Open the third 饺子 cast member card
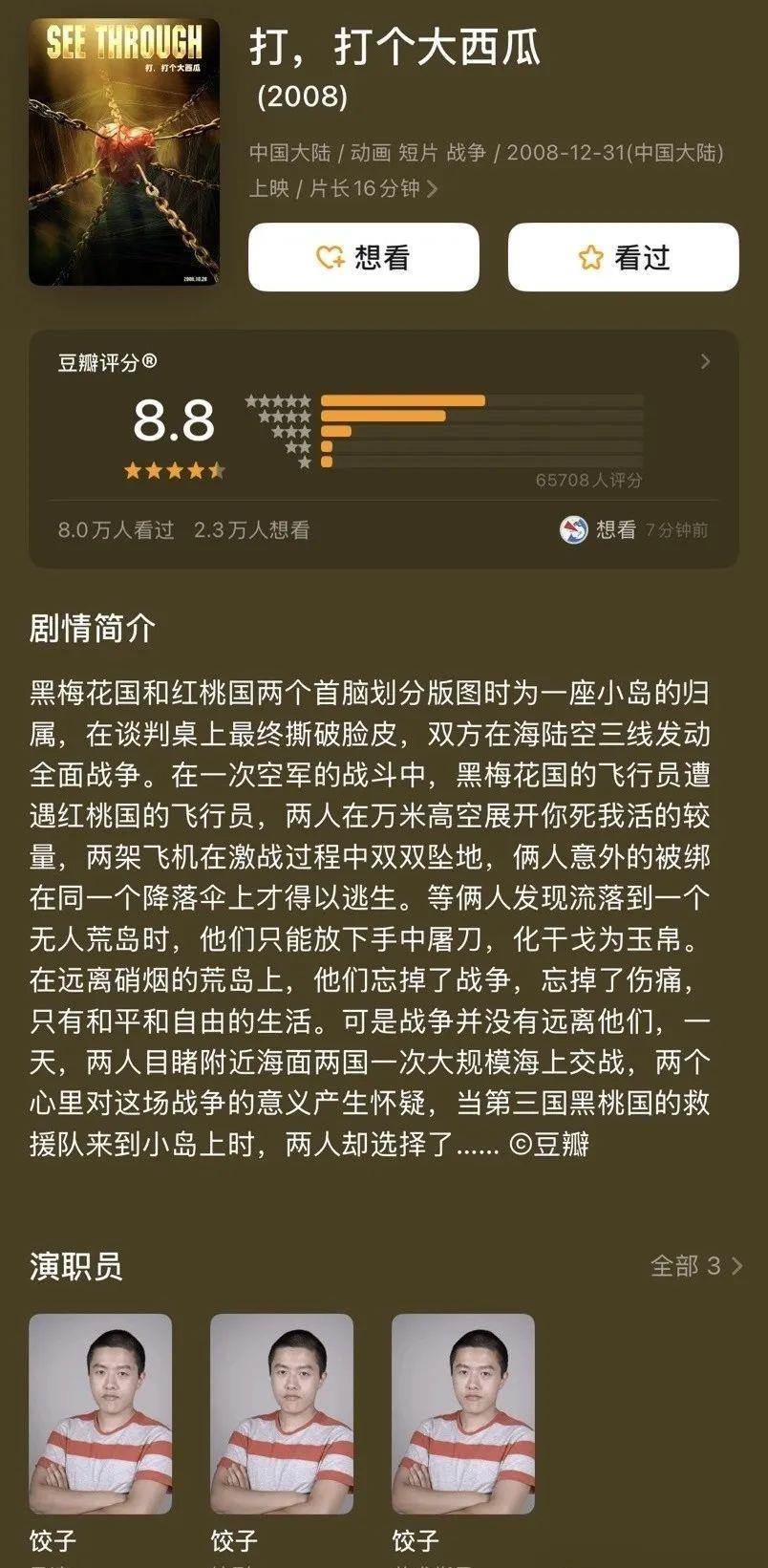 [463, 1412]
